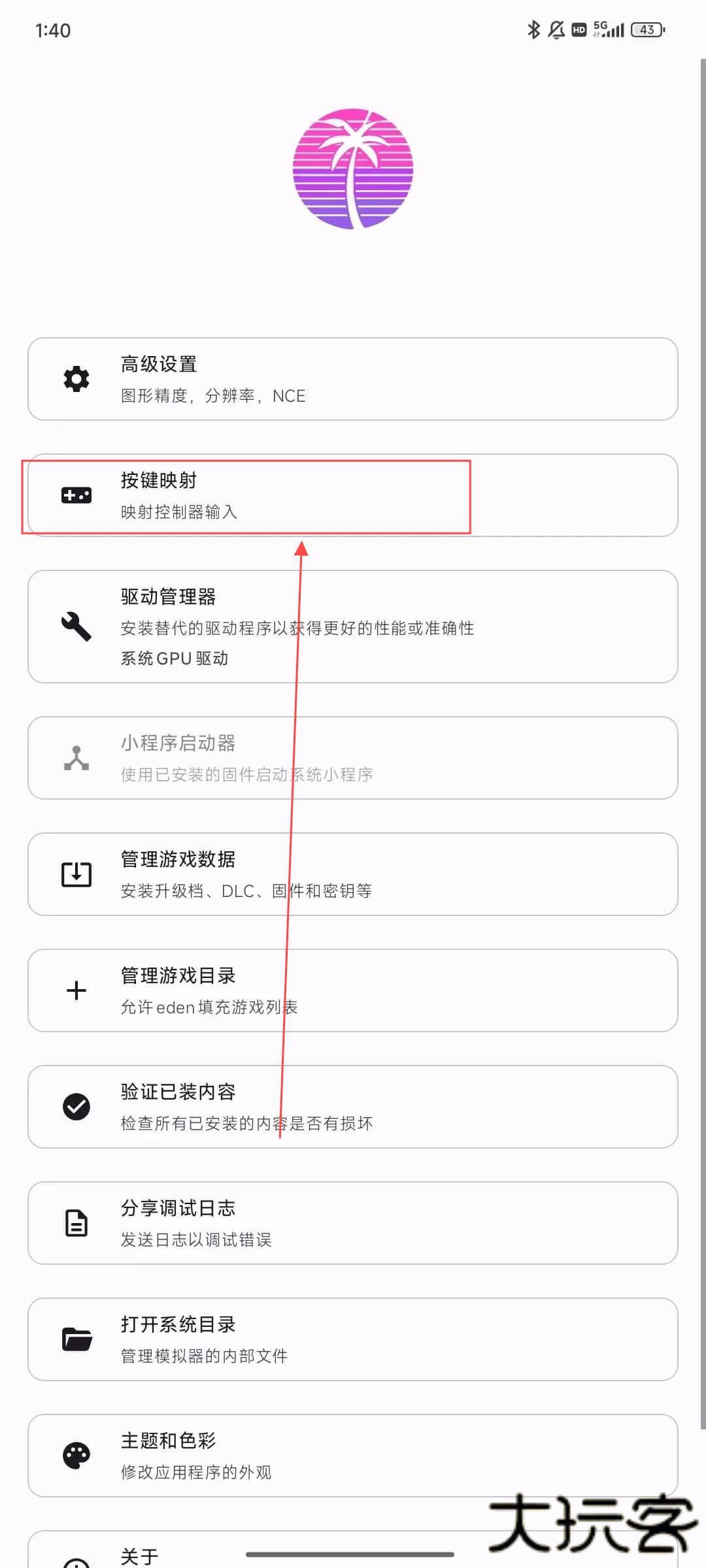Click the Eden palm tree logo
Screen dimensions: 706x1568
click(353, 165)
